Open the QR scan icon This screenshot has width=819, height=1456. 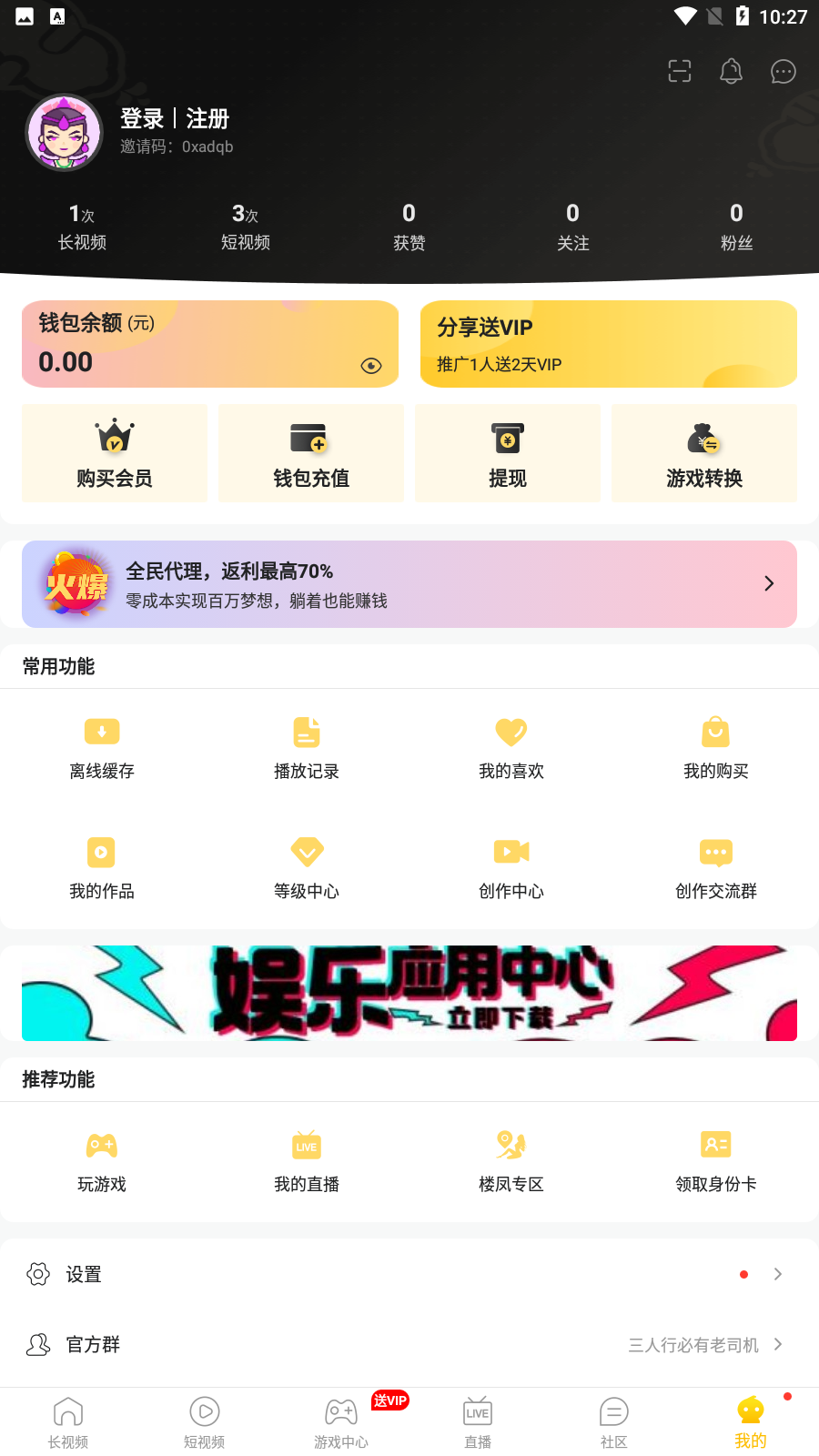click(679, 71)
